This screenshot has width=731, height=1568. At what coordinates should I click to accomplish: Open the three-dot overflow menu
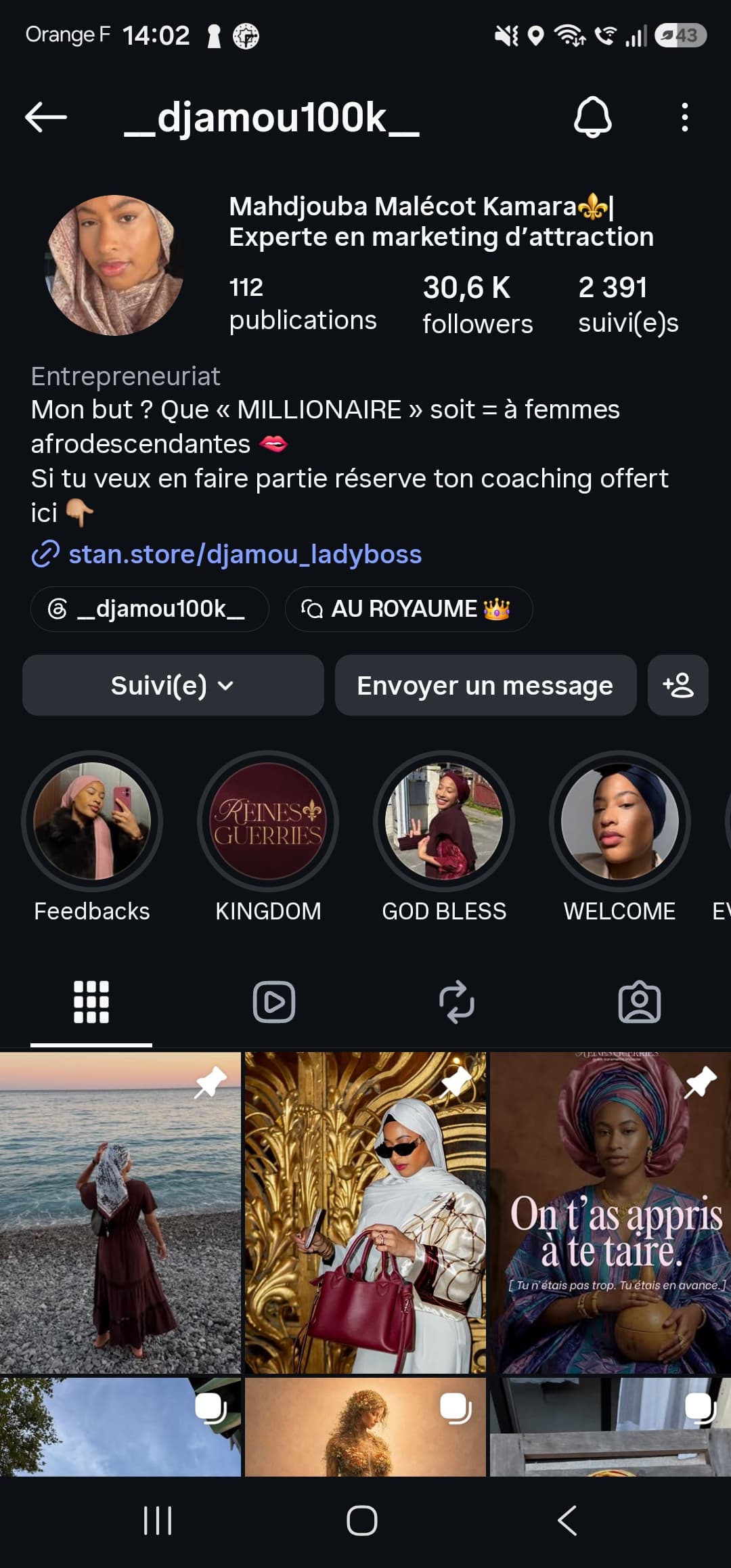[x=685, y=117]
